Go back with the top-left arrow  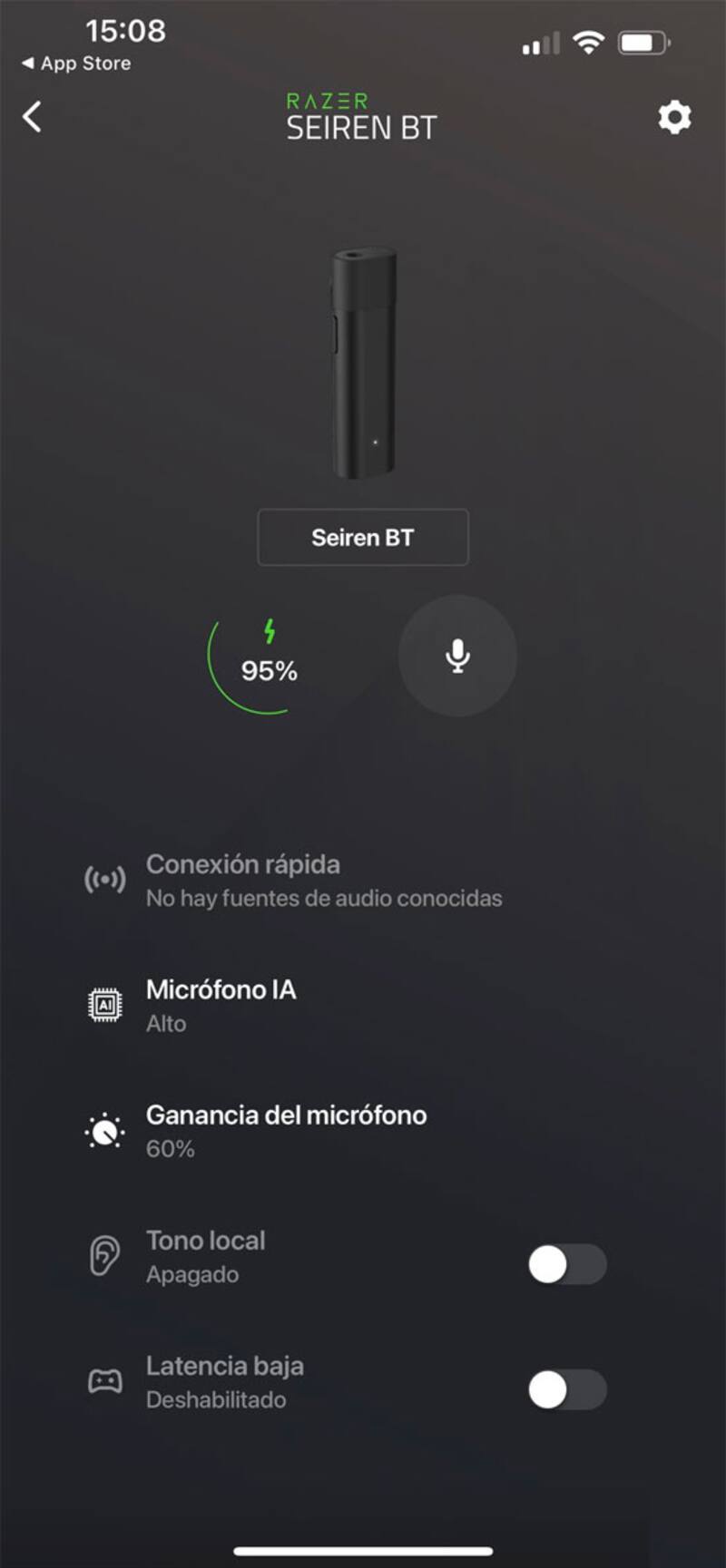pyautogui.click(x=33, y=117)
